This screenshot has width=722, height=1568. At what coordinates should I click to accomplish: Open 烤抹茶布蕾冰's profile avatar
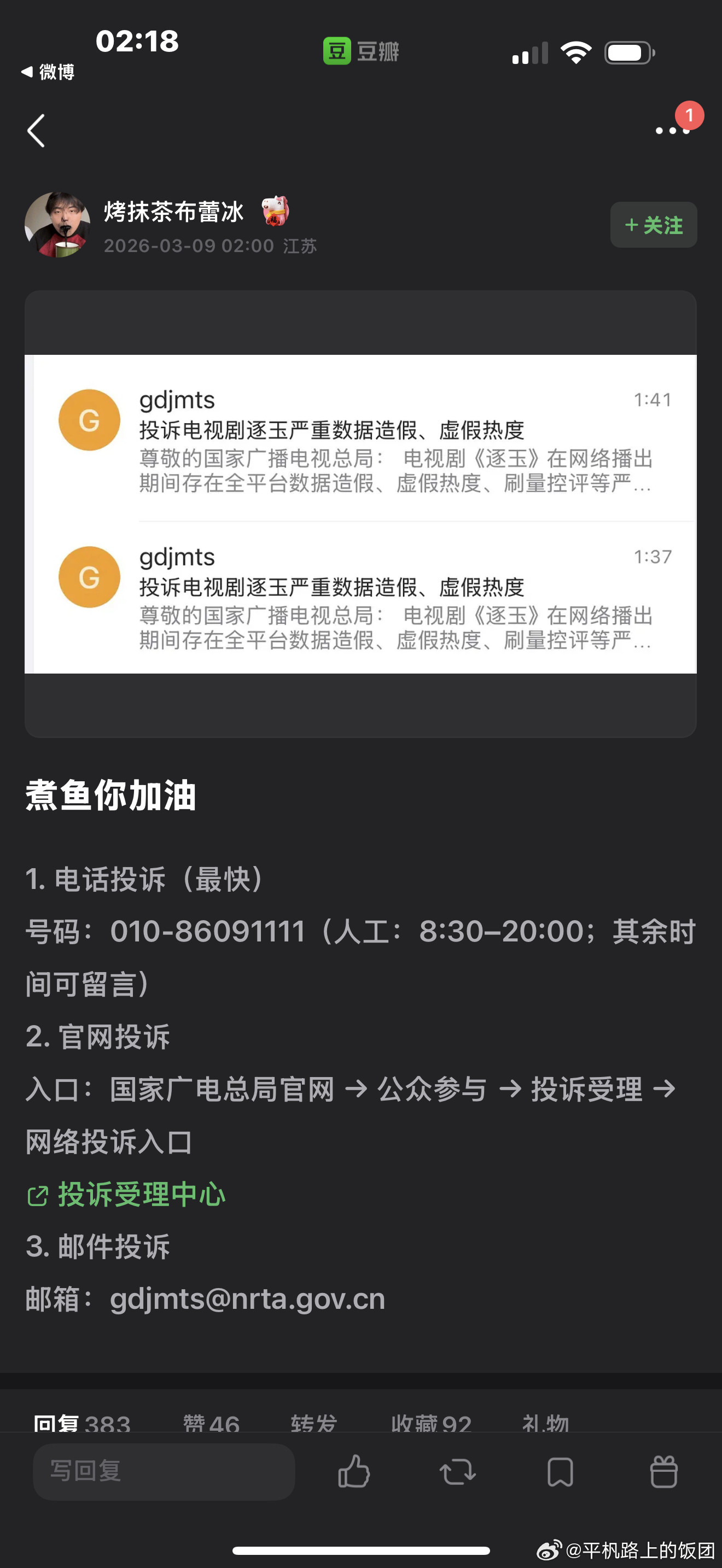pos(59,225)
